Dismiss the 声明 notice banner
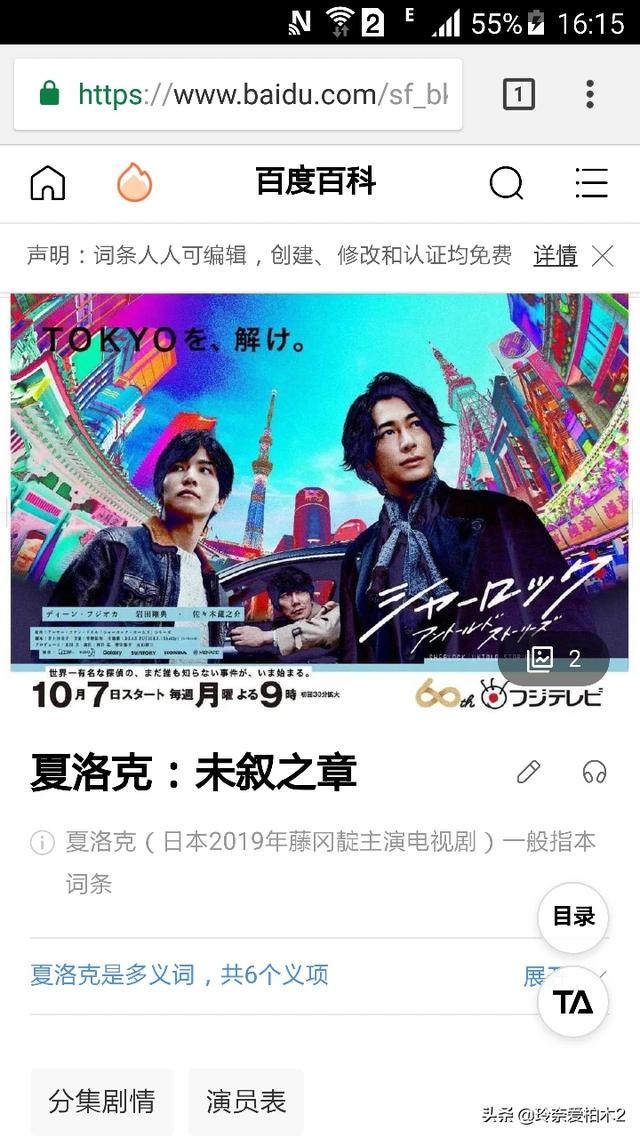This screenshot has width=640, height=1138. pyautogui.click(x=602, y=255)
